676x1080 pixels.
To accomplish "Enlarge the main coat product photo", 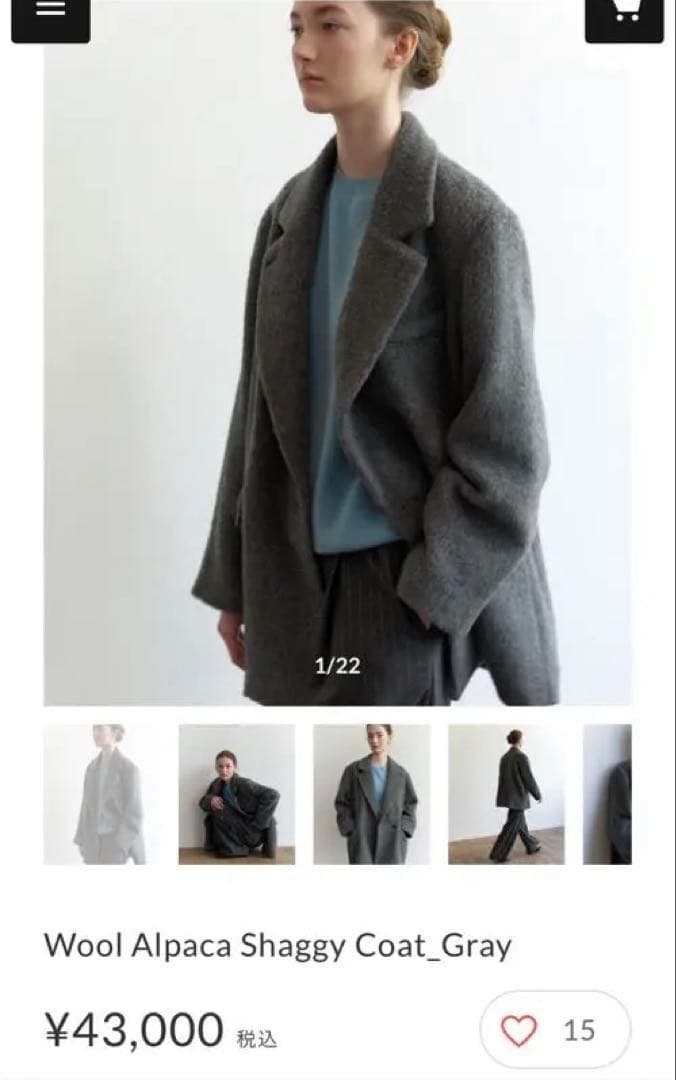I will tap(338, 360).
